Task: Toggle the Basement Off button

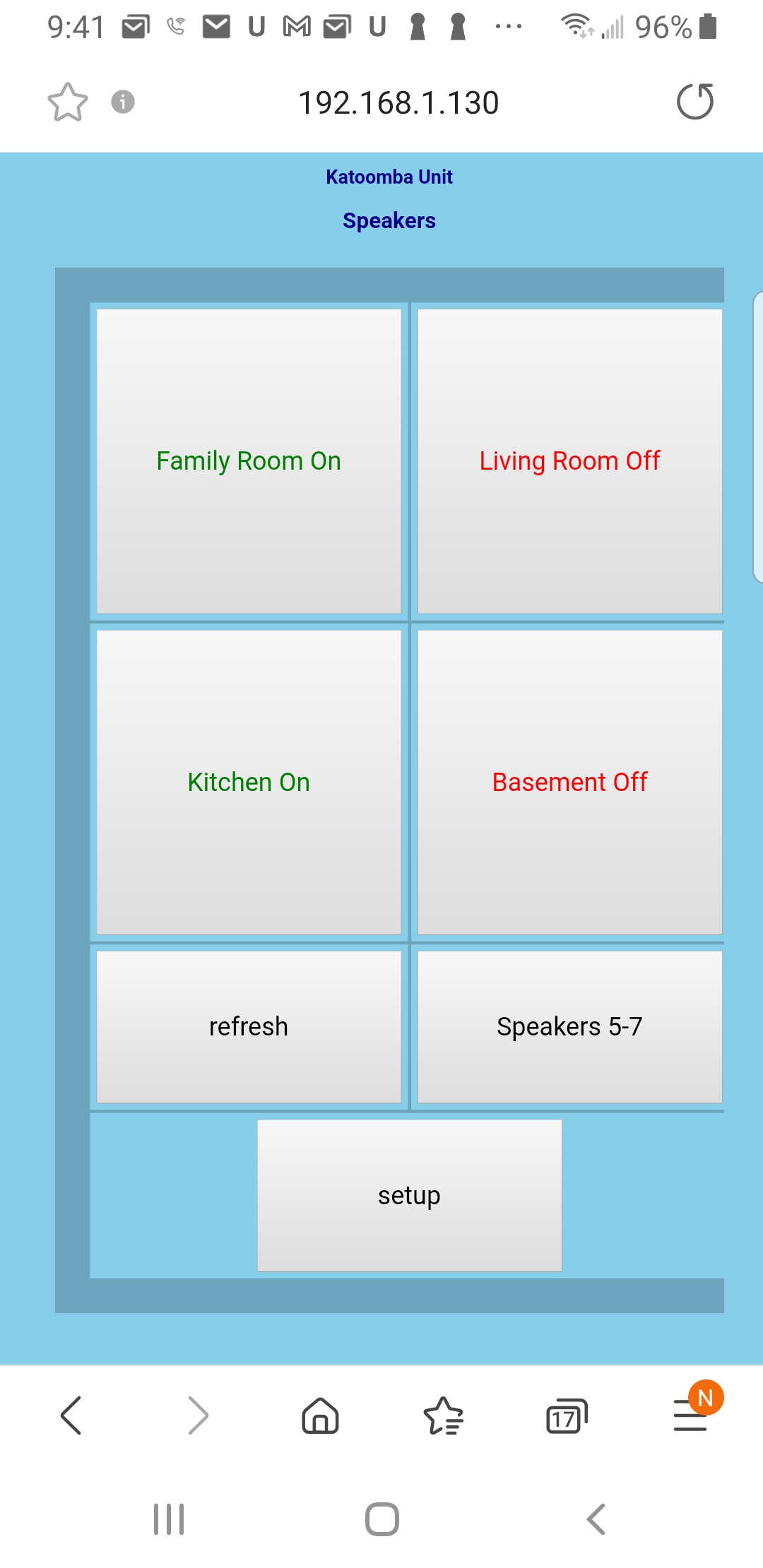Action: coord(570,783)
